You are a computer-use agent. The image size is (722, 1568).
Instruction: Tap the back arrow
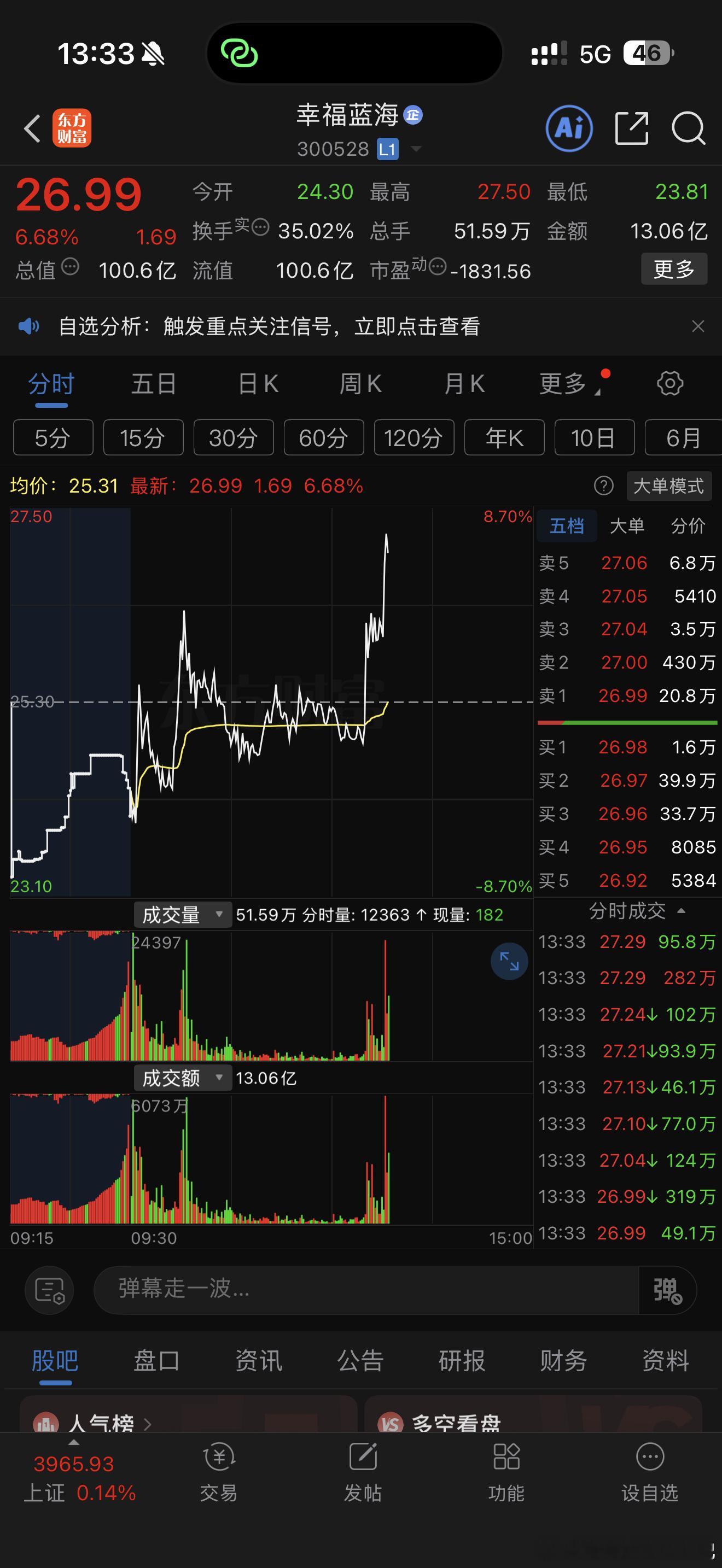[32, 129]
